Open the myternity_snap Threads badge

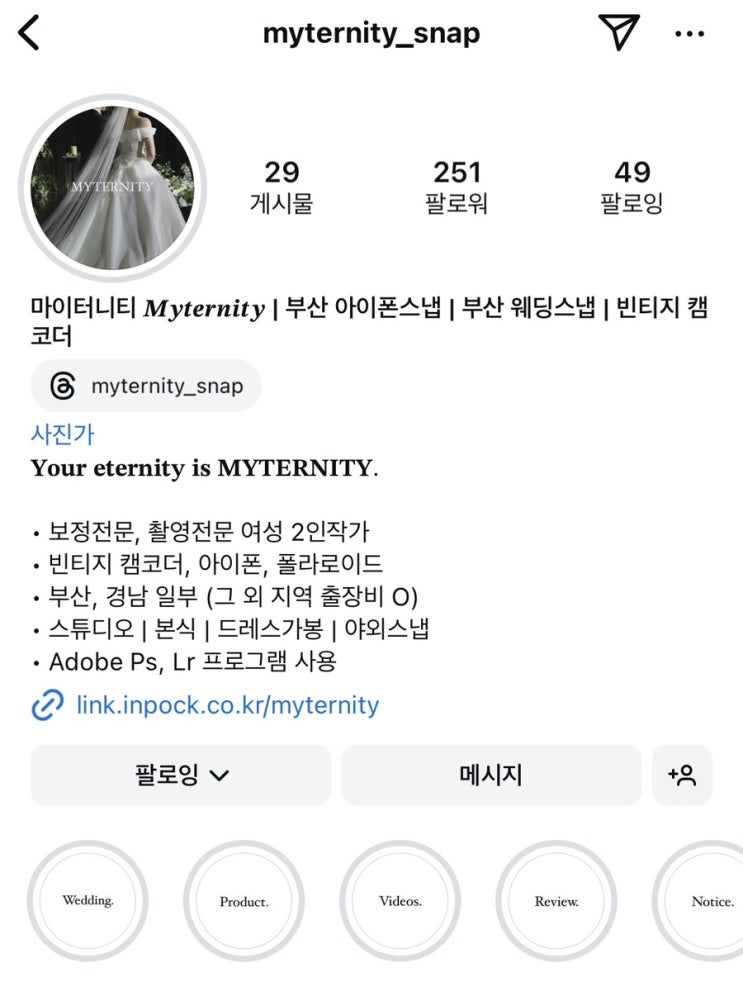tap(147, 386)
